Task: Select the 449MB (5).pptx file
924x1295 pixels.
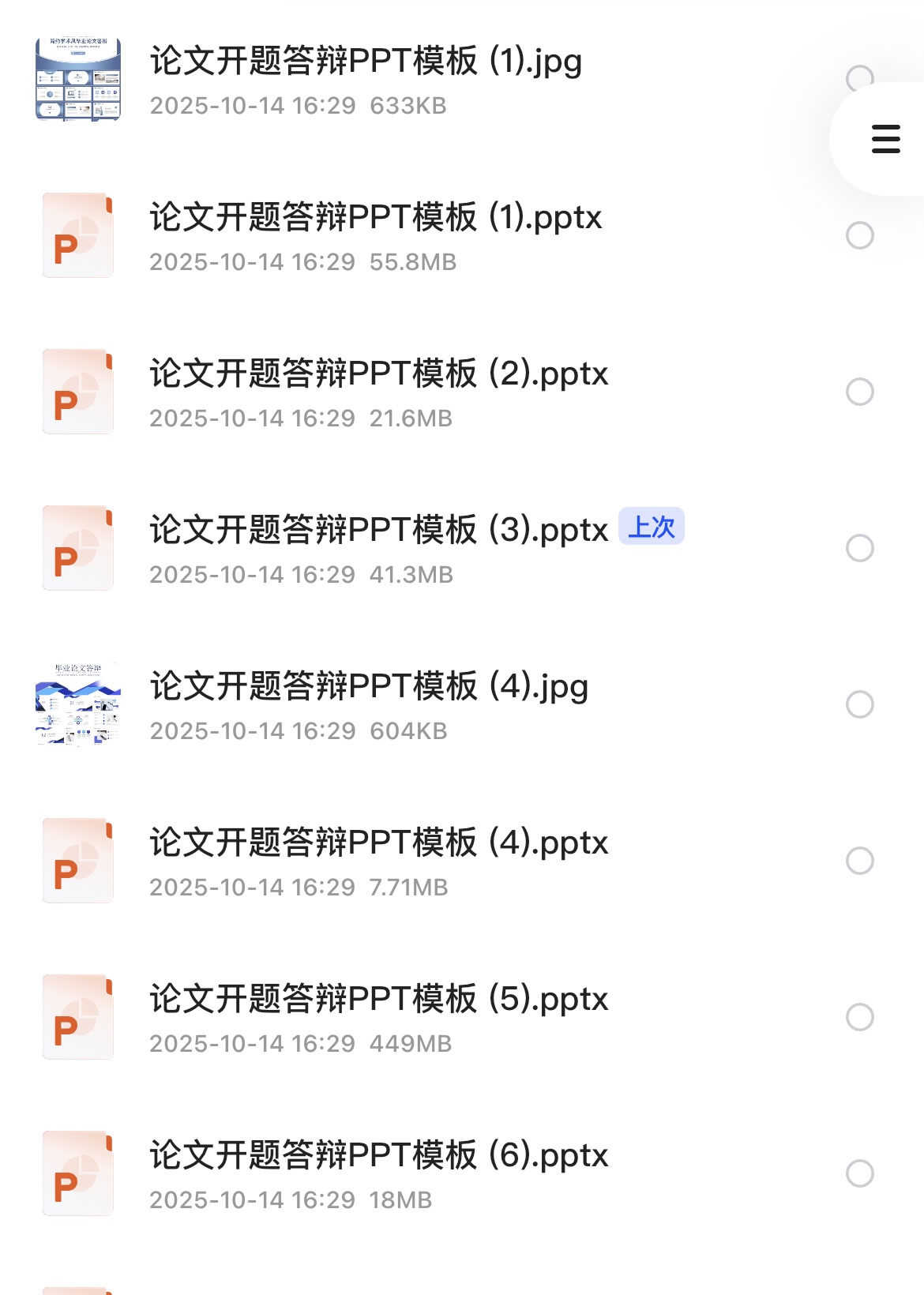Action: (x=859, y=1017)
